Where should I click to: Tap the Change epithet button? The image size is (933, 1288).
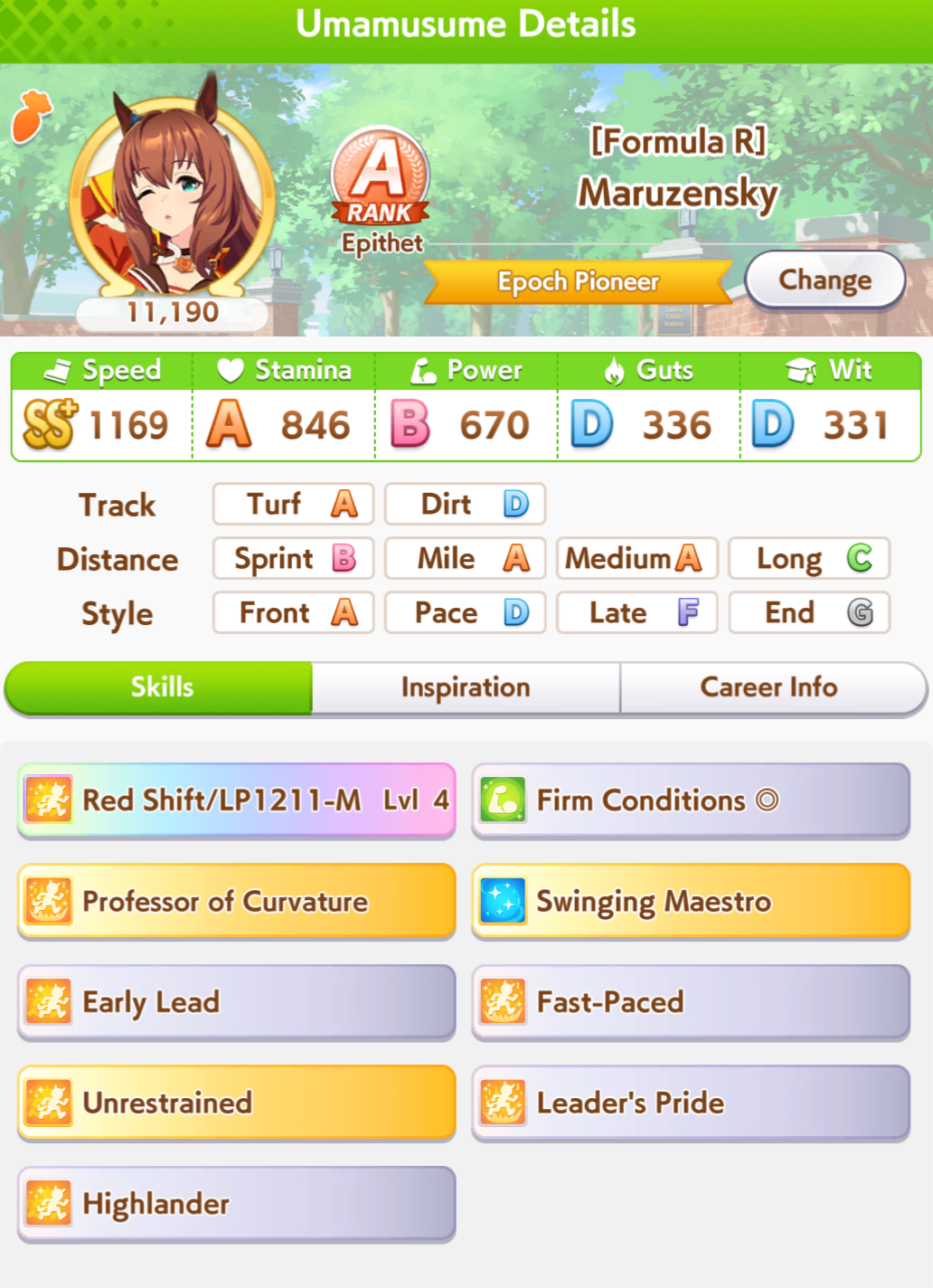click(825, 280)
